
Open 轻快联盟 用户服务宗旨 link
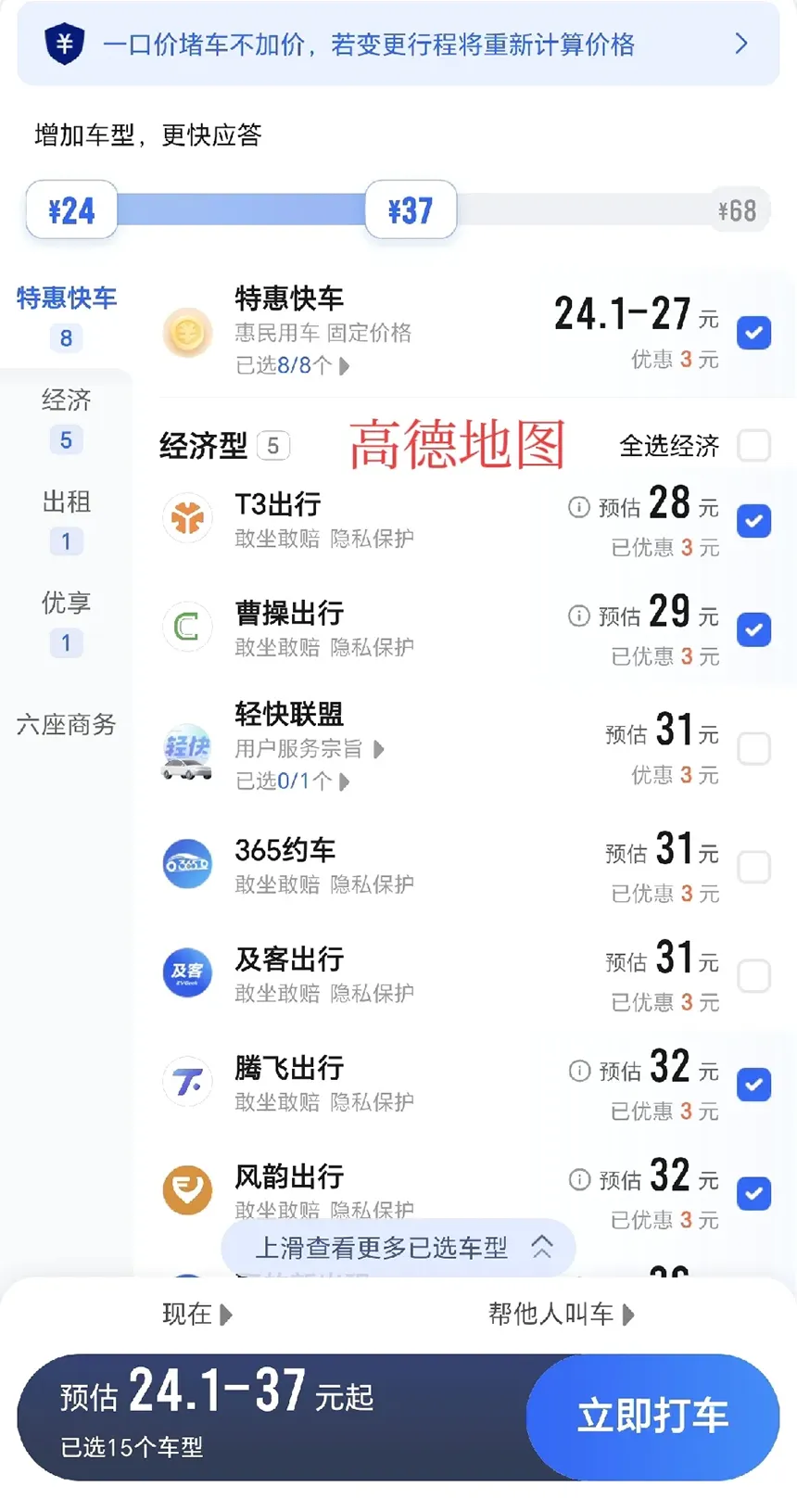[x=310, y=748]
